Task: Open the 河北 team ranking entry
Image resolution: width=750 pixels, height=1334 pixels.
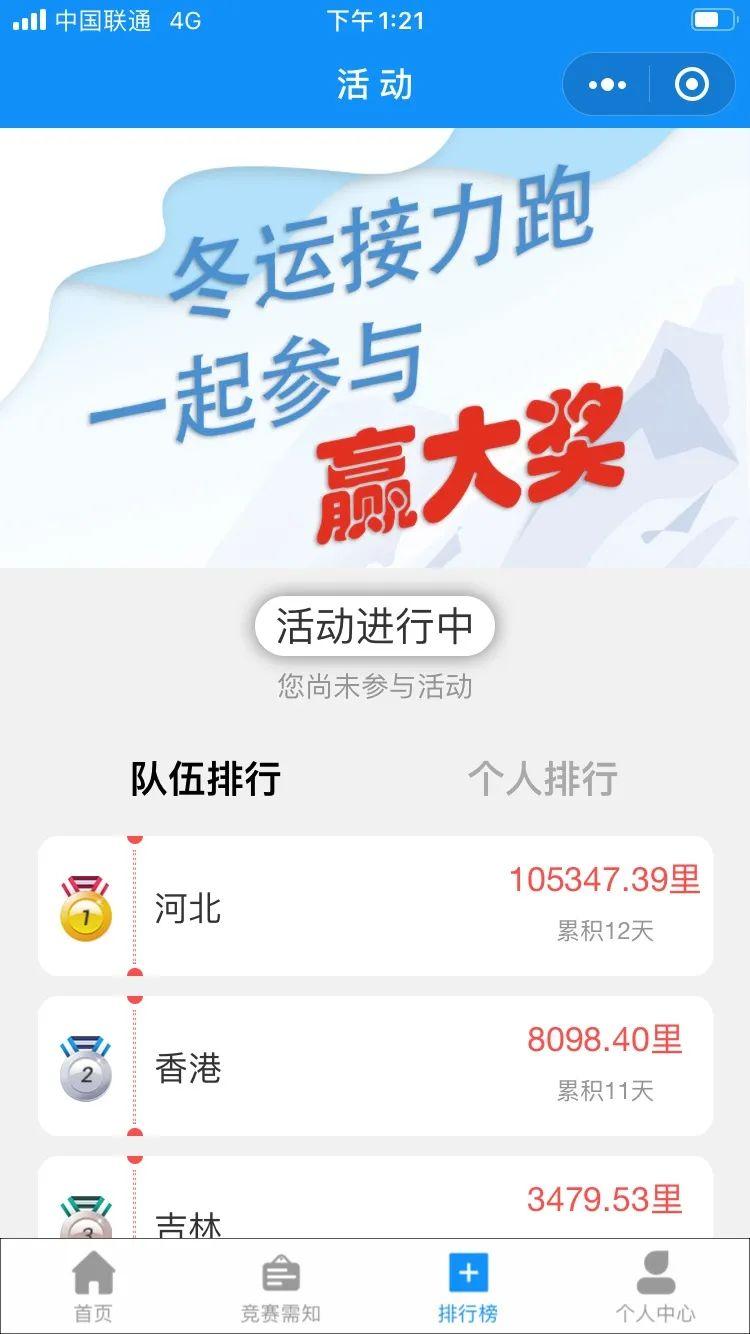Action: point(375,905)
